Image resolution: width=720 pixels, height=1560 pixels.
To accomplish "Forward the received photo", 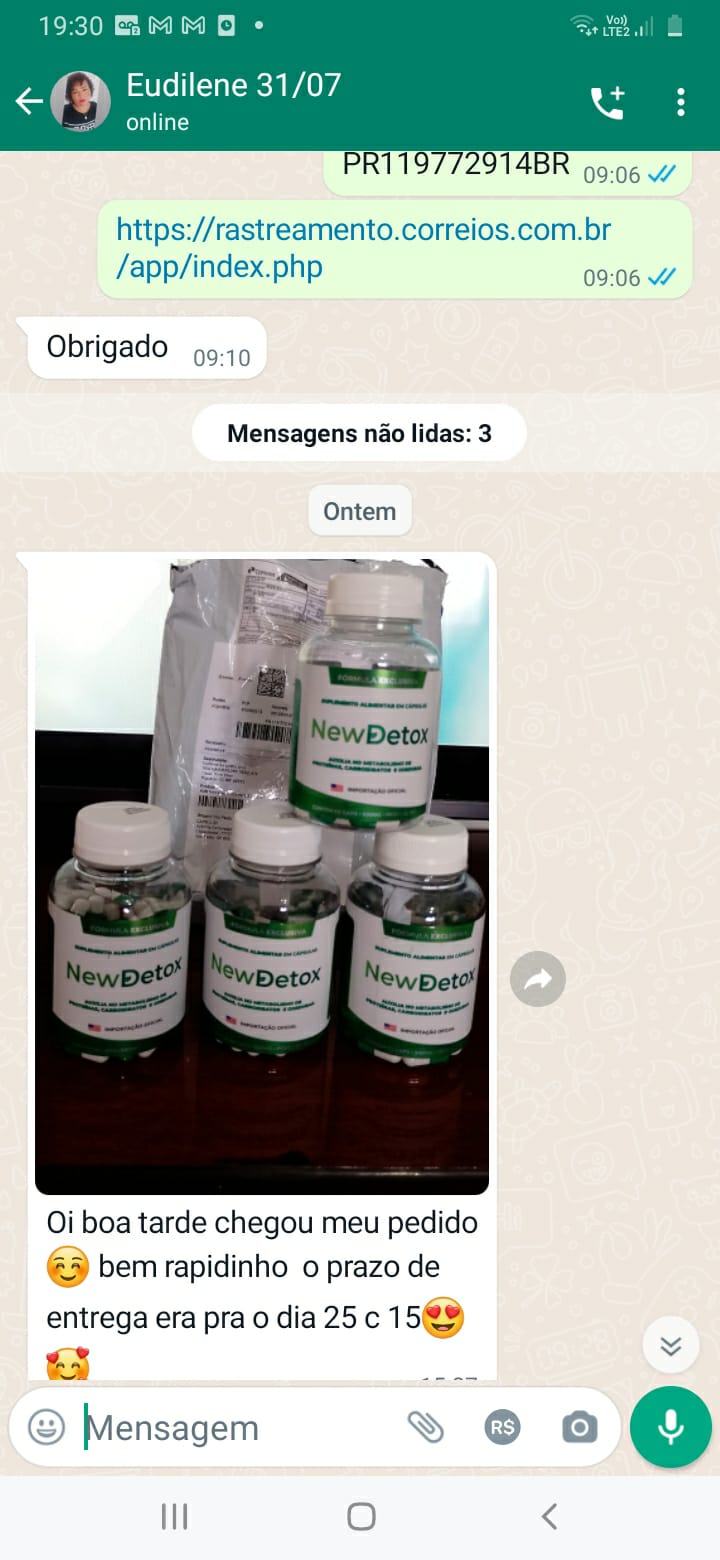I will [x=538, y=979].
